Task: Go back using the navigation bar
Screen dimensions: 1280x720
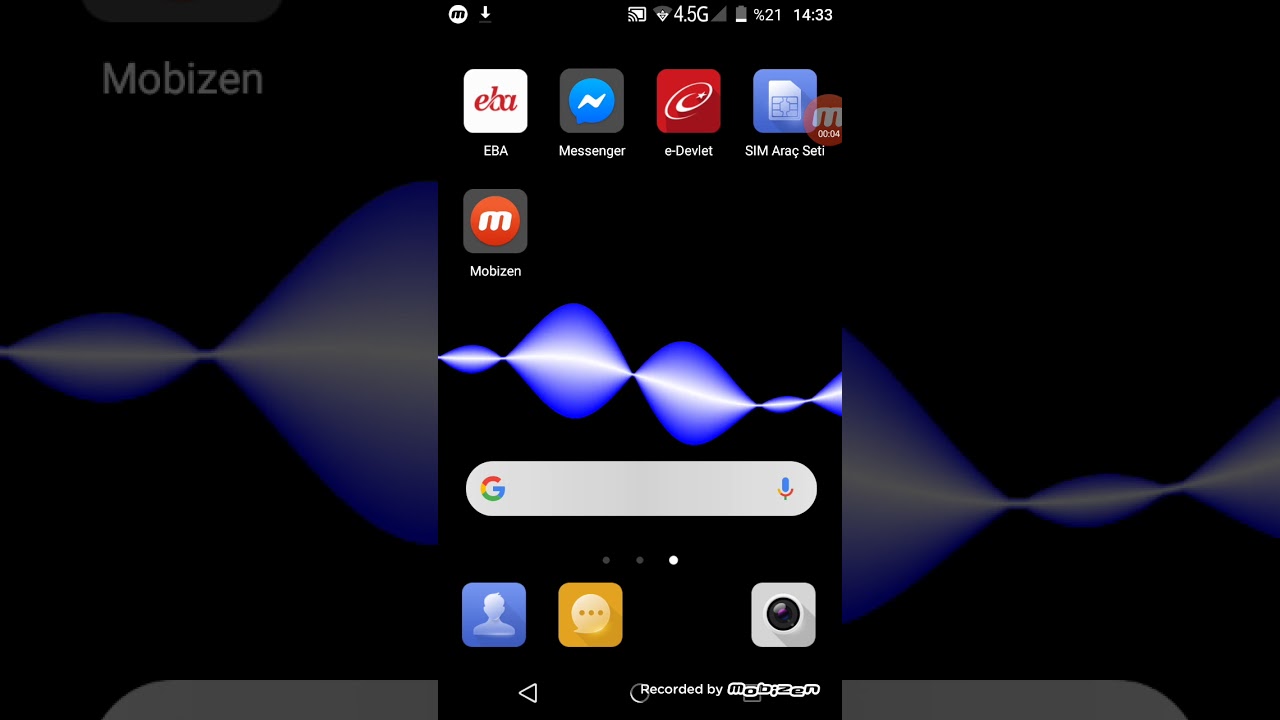Action: 528,692
